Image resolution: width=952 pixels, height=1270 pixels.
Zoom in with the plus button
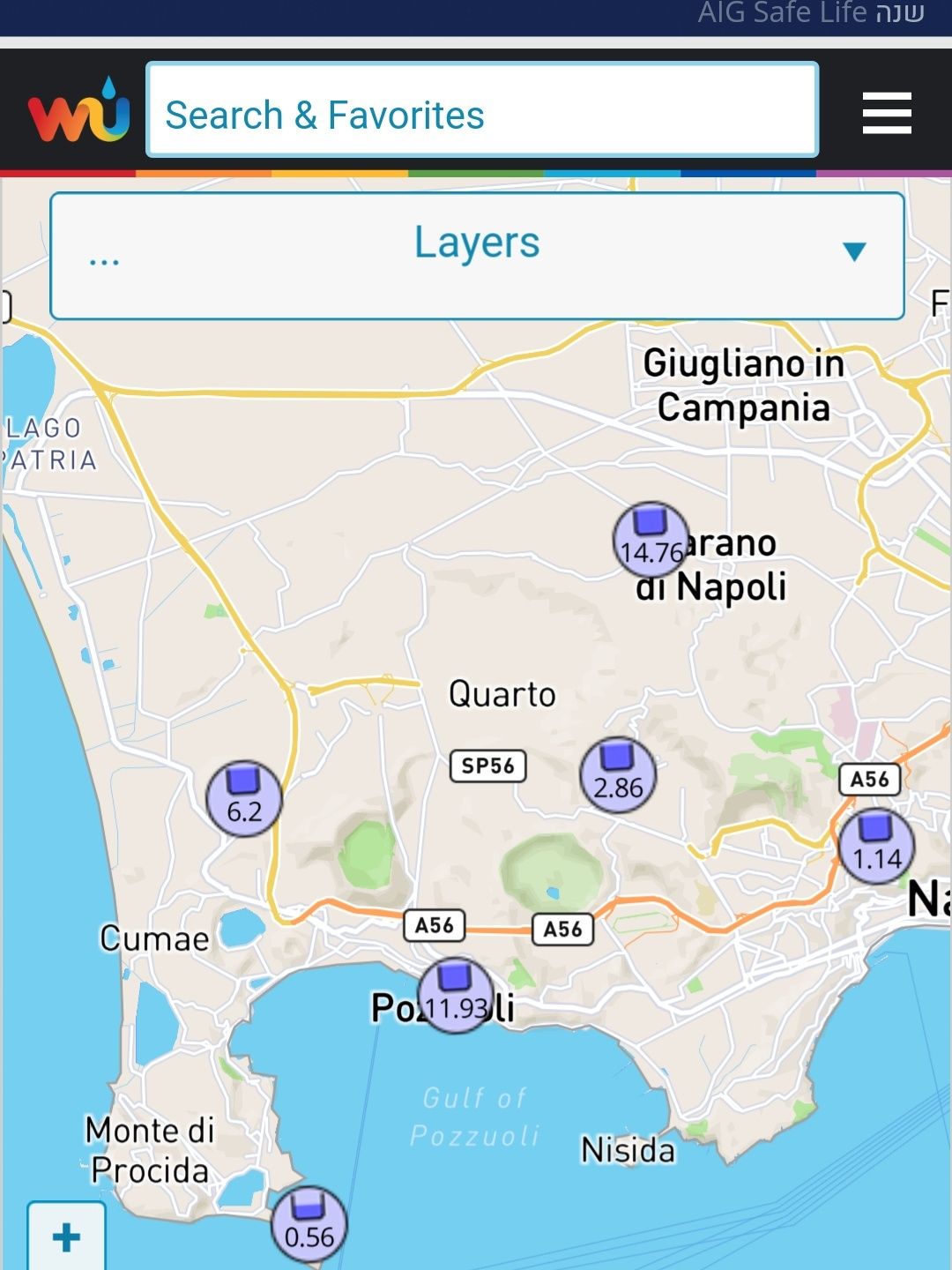66,1237
